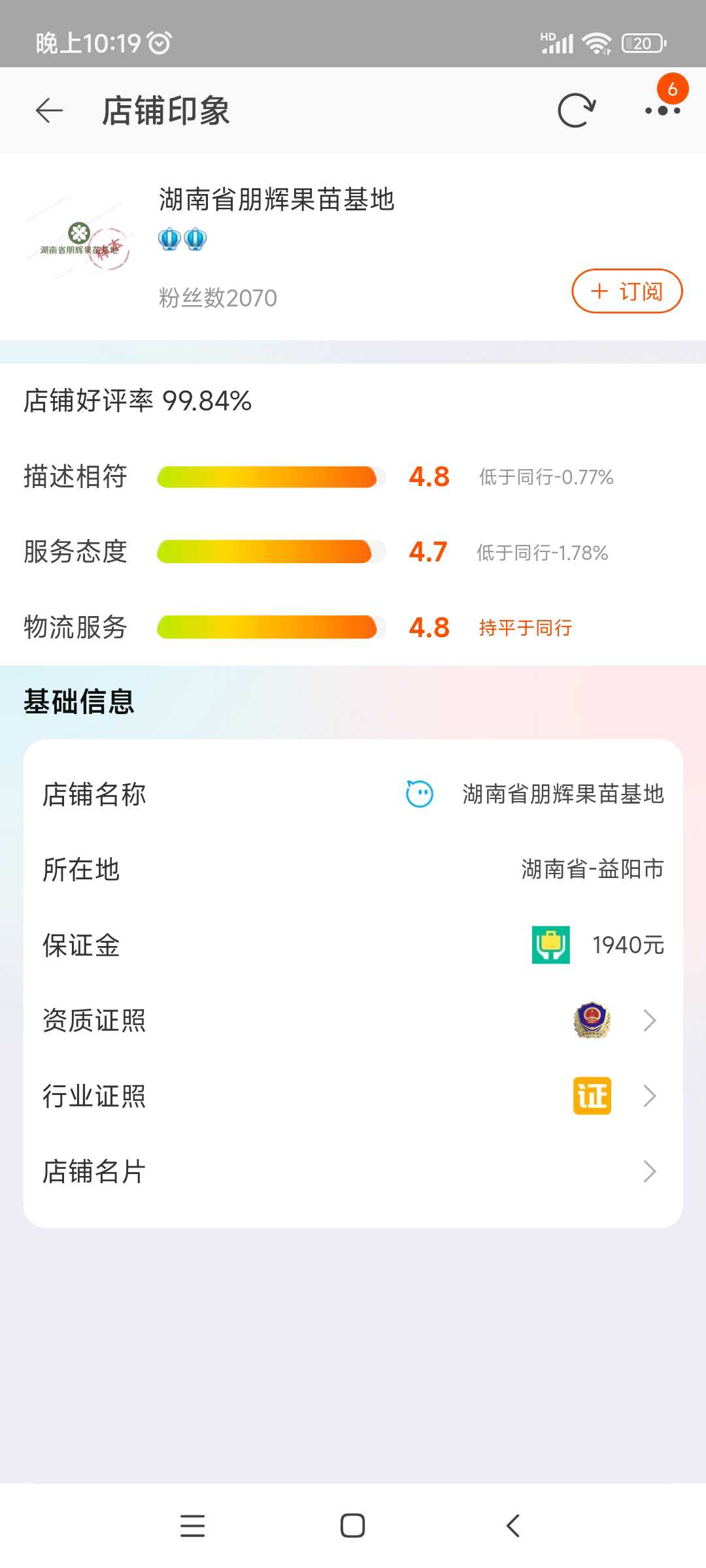Open the 资质证照 row
Viewport: 706px width, 1568px height.
(x=353, y=1021)
